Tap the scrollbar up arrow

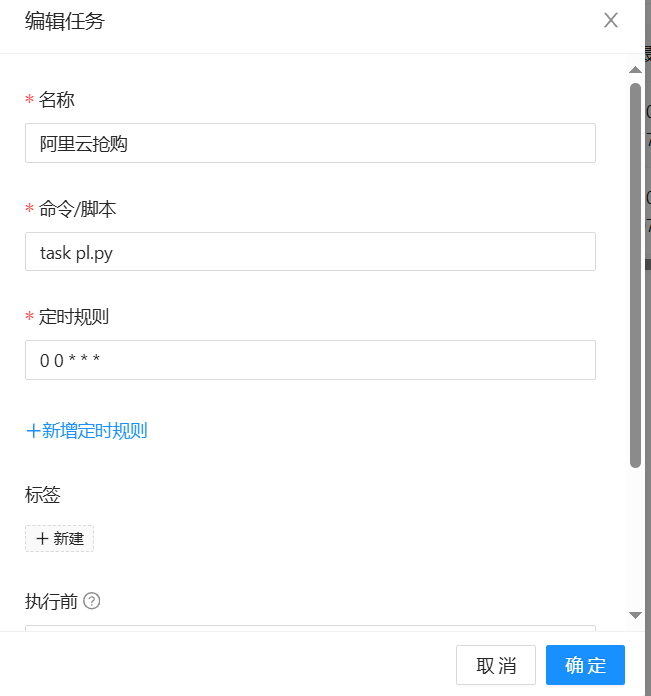point(635,70)
